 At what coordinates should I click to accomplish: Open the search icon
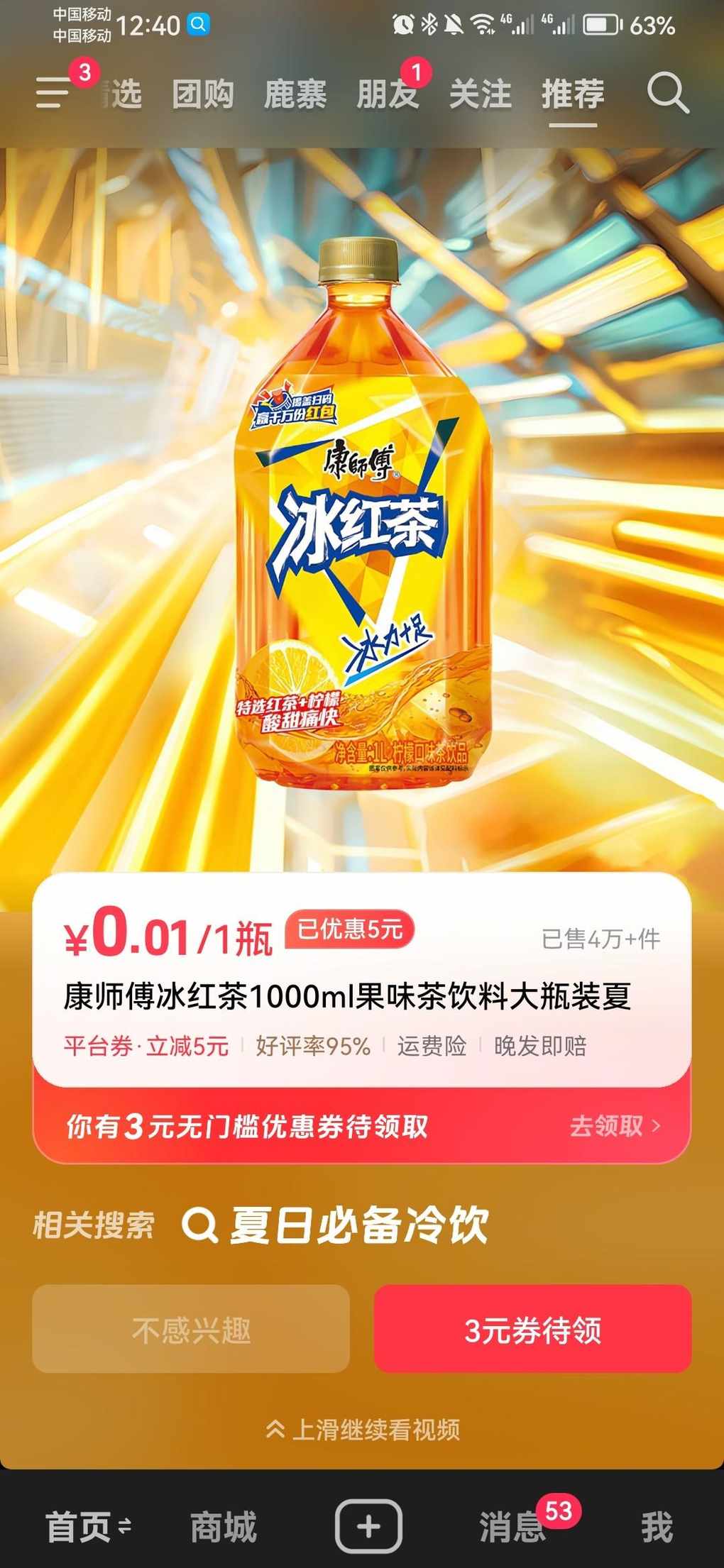667,93
